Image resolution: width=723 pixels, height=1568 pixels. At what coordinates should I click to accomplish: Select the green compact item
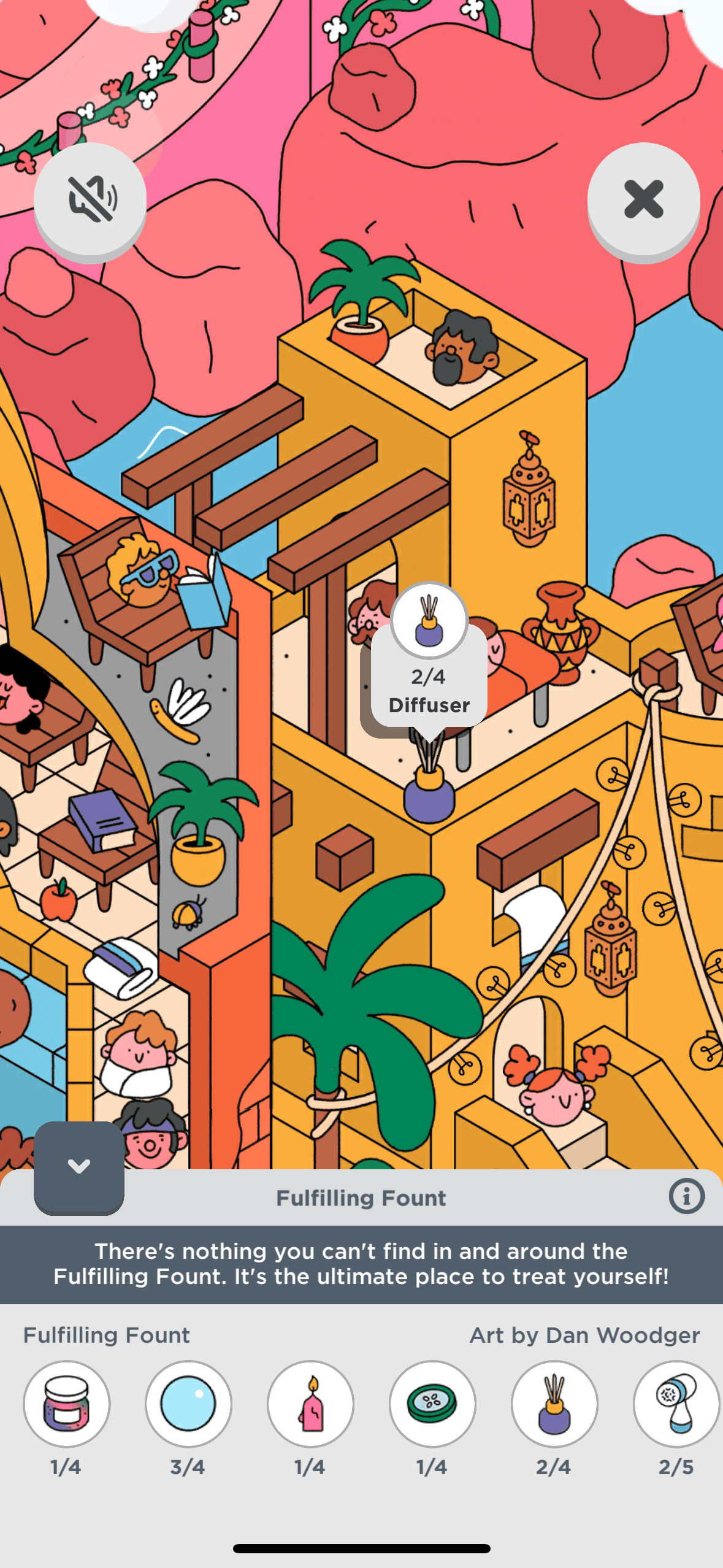(x=432, y=1404)
